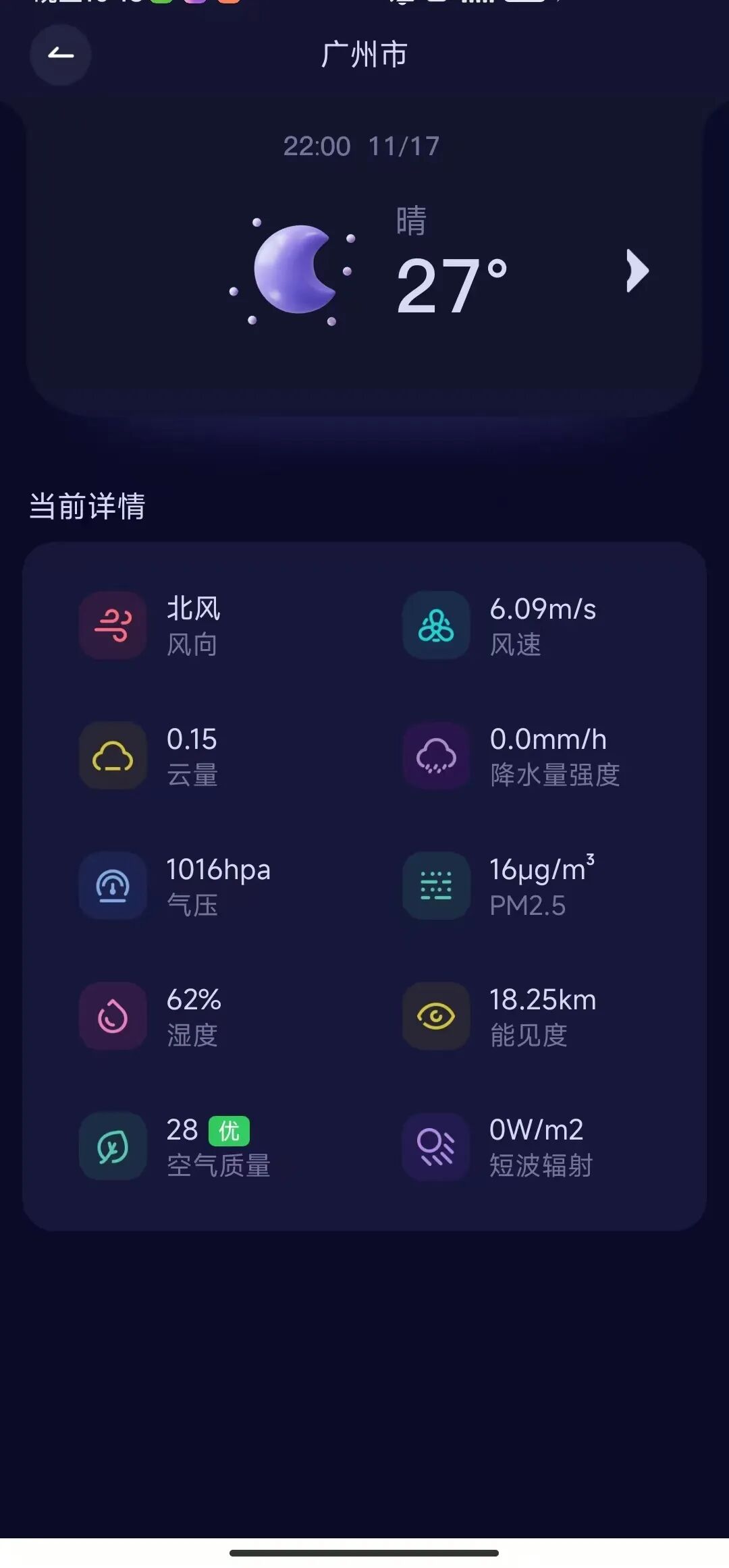Click the cloud cover (云量) icon

[112, 756]
